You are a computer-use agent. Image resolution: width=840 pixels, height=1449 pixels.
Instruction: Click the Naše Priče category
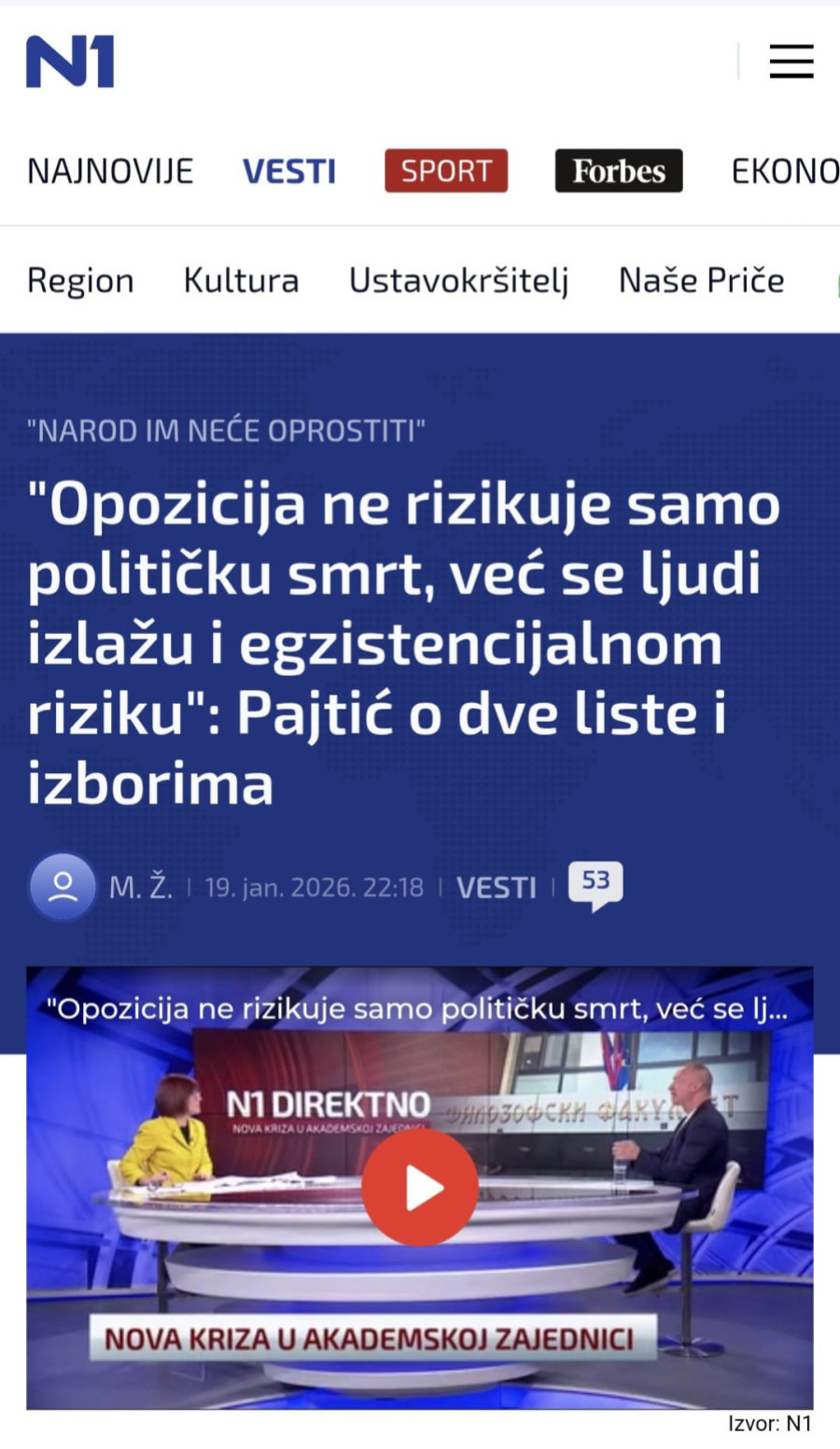701,279
